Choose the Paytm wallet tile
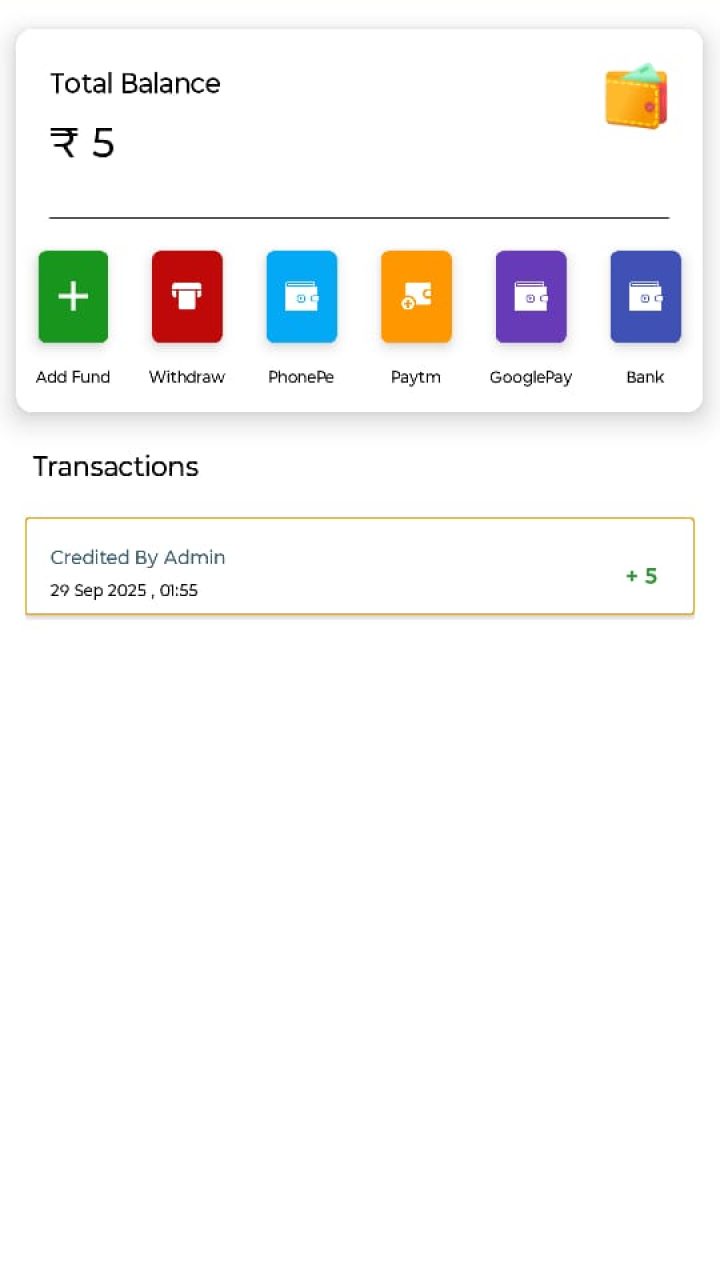The height and width of the screenshot is (1280, 720). pos(416,297)
